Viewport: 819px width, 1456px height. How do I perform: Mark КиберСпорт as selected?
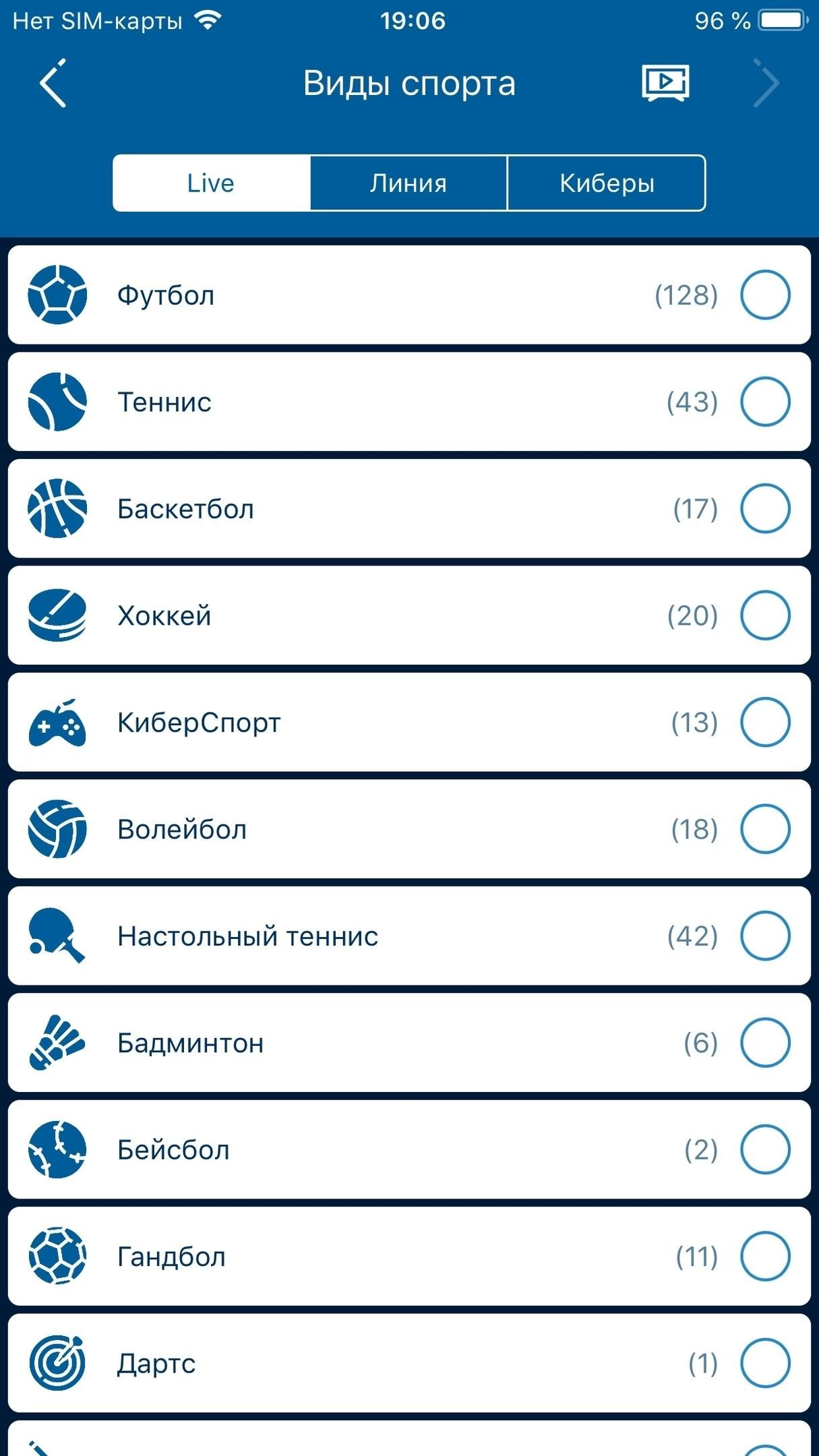[x=765, y=722]
